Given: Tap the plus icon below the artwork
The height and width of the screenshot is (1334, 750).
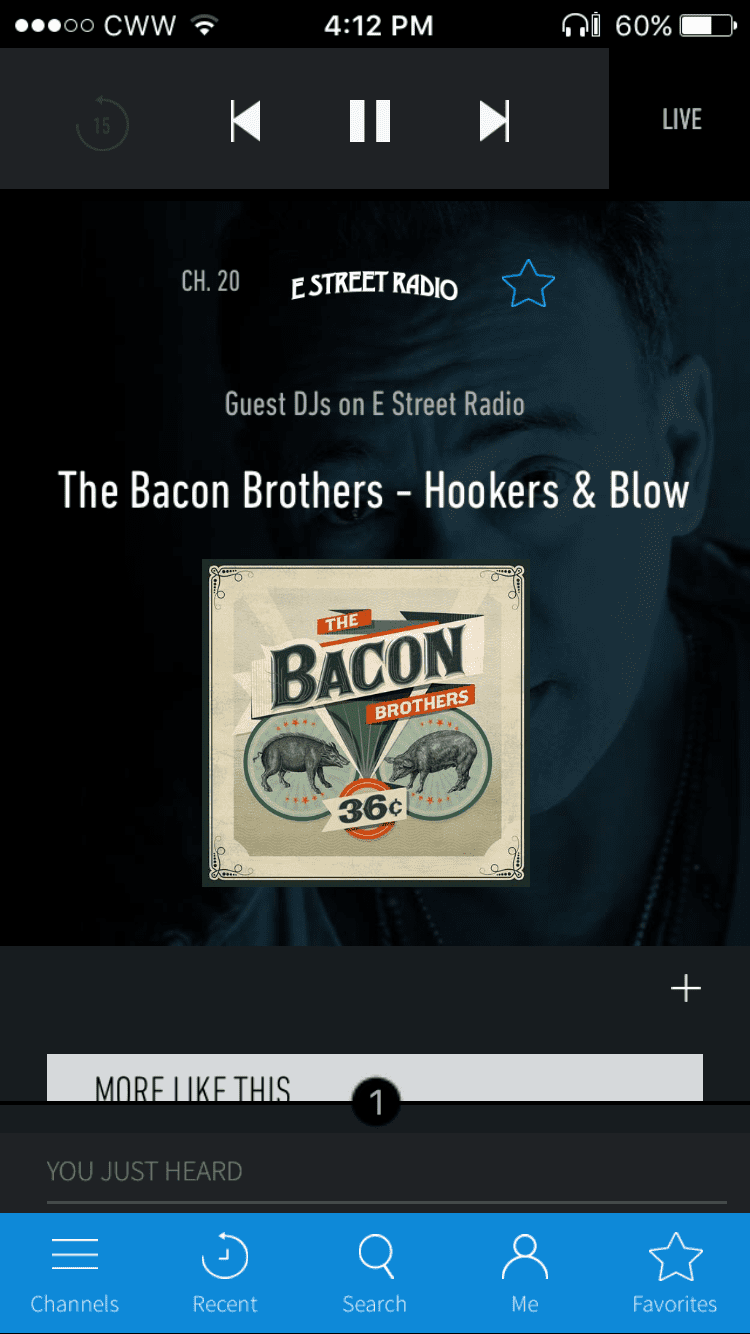Looking at the screenshot, I should click(686, 989).
